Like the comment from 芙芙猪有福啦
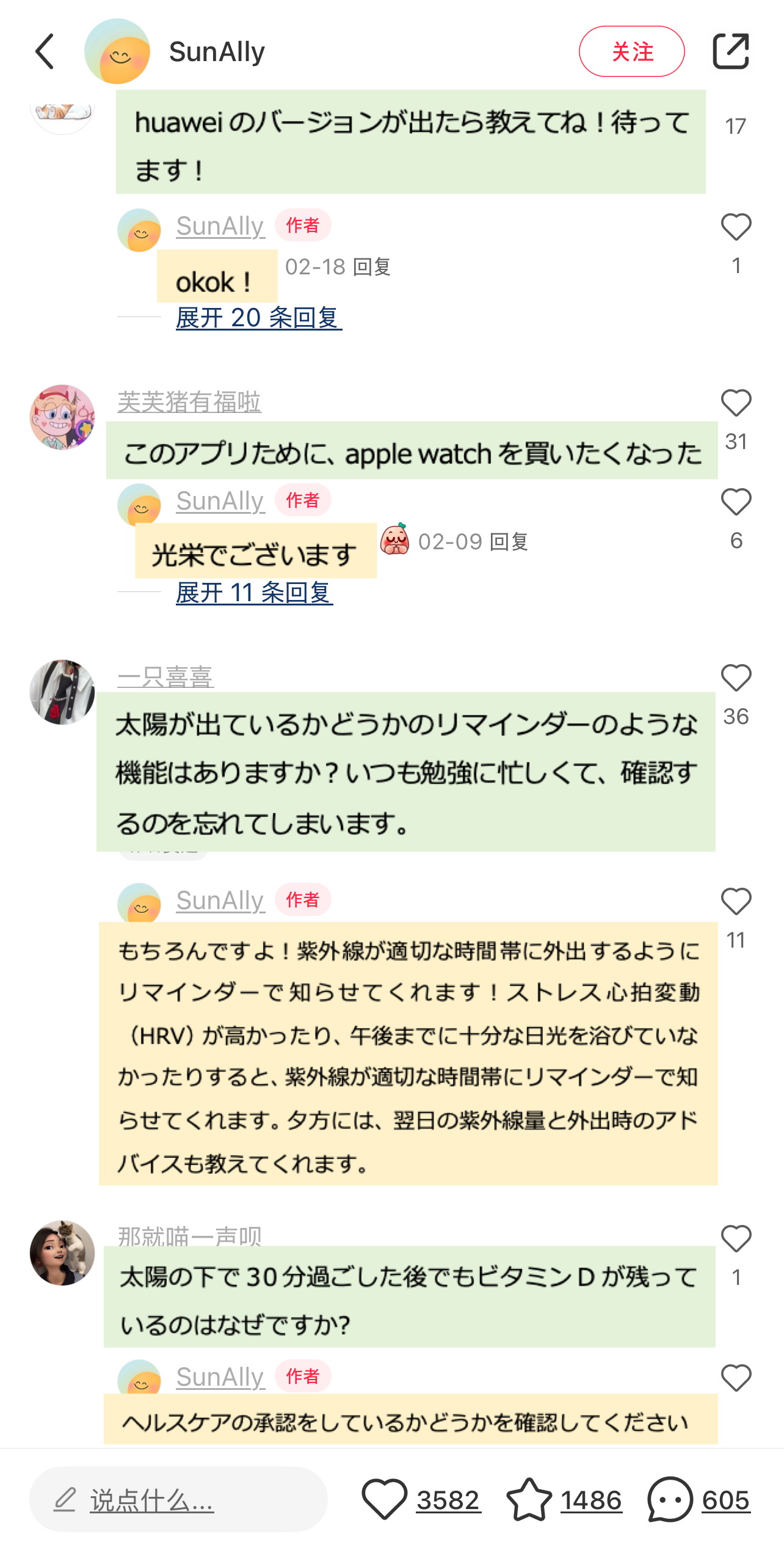Viewport: 784px width, 1550px height. (x=736, y=403)
